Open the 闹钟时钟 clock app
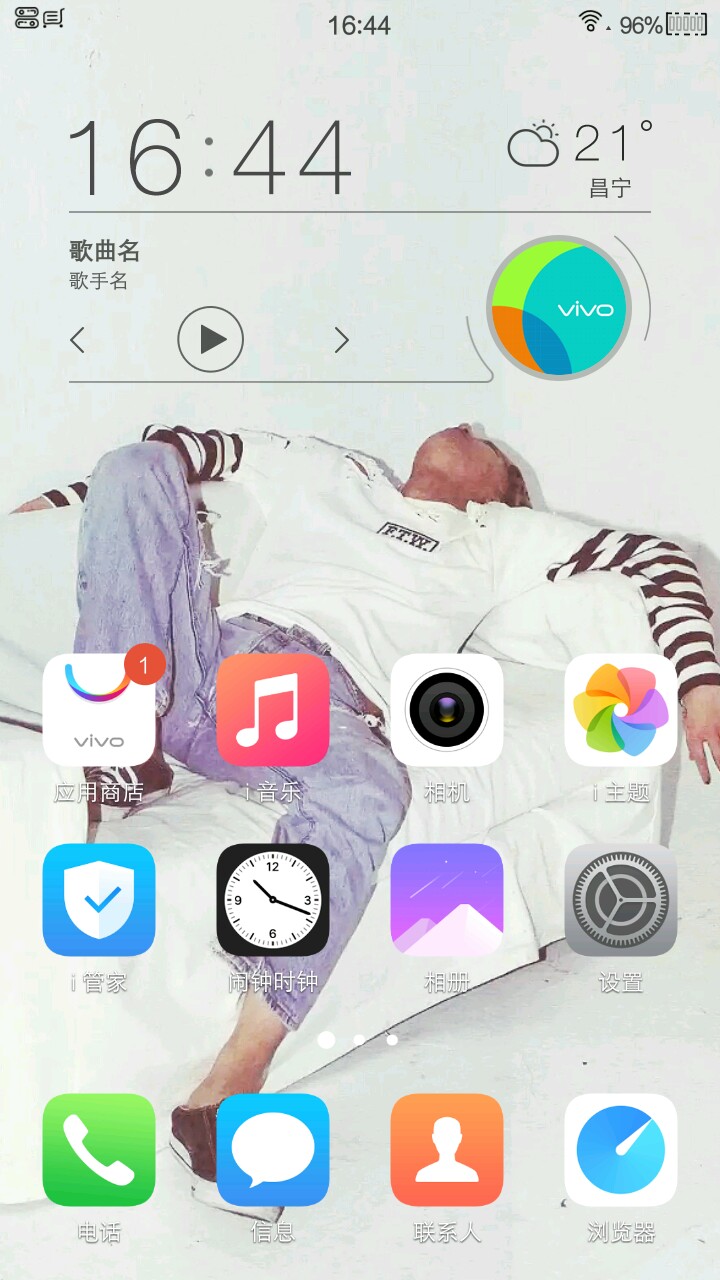This screenshot has height=1280, width=720. [x=273, y=900]
